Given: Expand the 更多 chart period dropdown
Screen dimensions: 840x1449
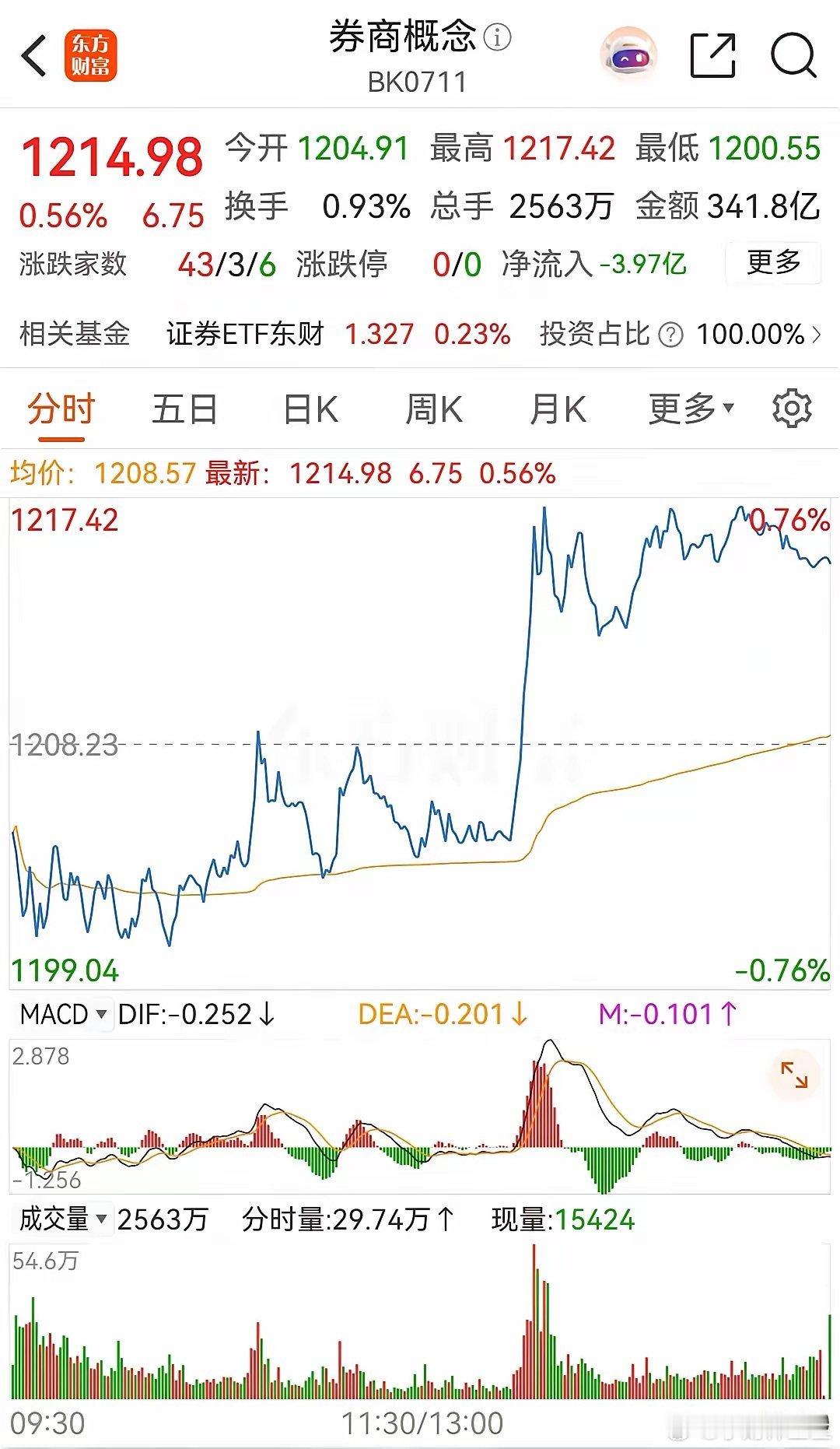Looking at the screenshot, I should [x=691, y=409].
